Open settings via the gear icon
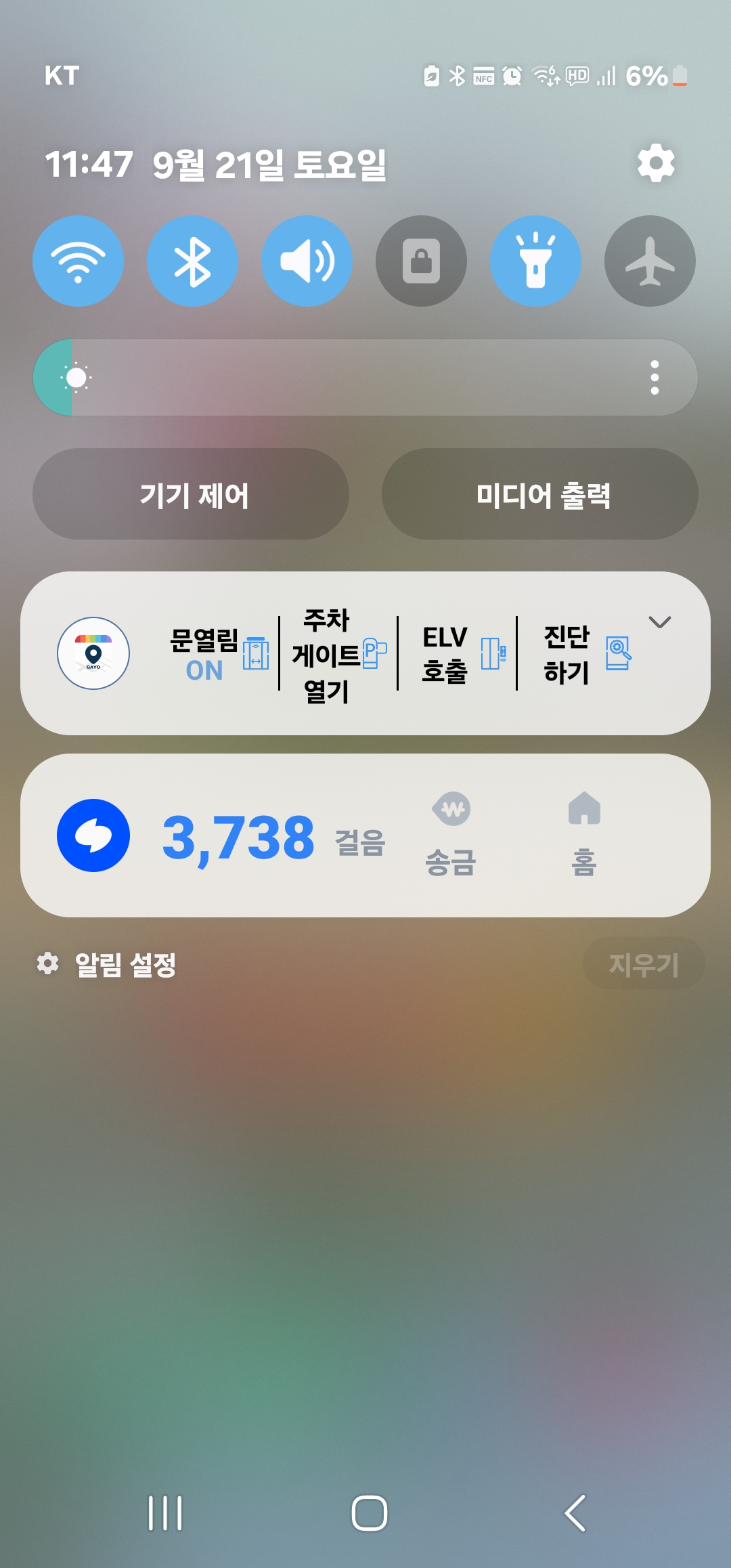731x1568 pixels. point(656,163)
